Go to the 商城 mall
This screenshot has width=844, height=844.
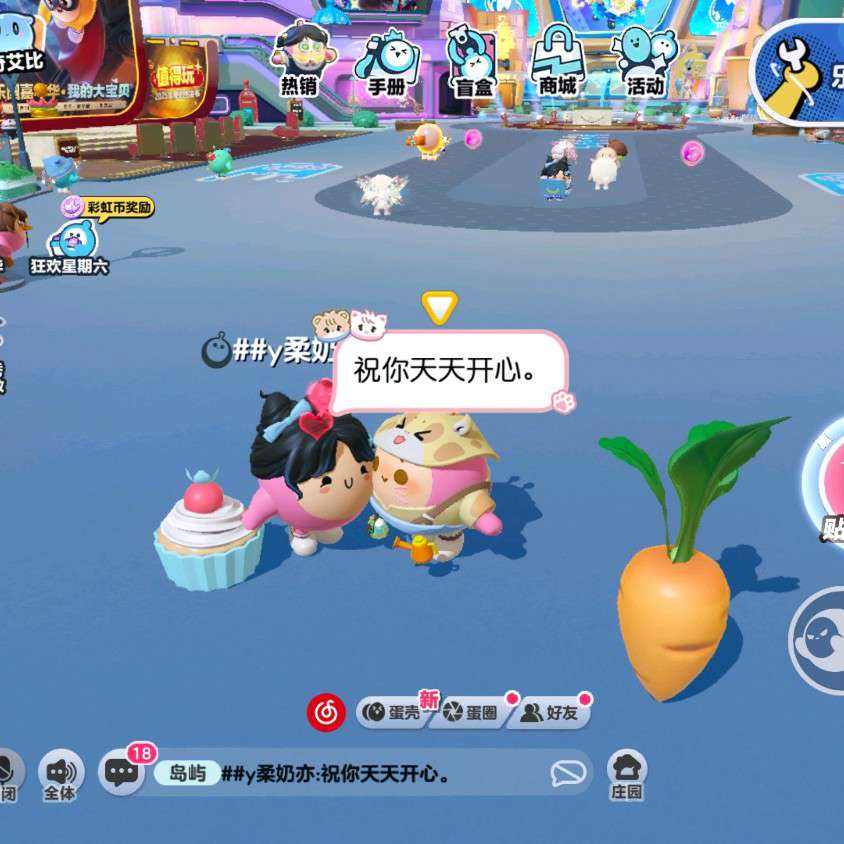click(558, 60)
